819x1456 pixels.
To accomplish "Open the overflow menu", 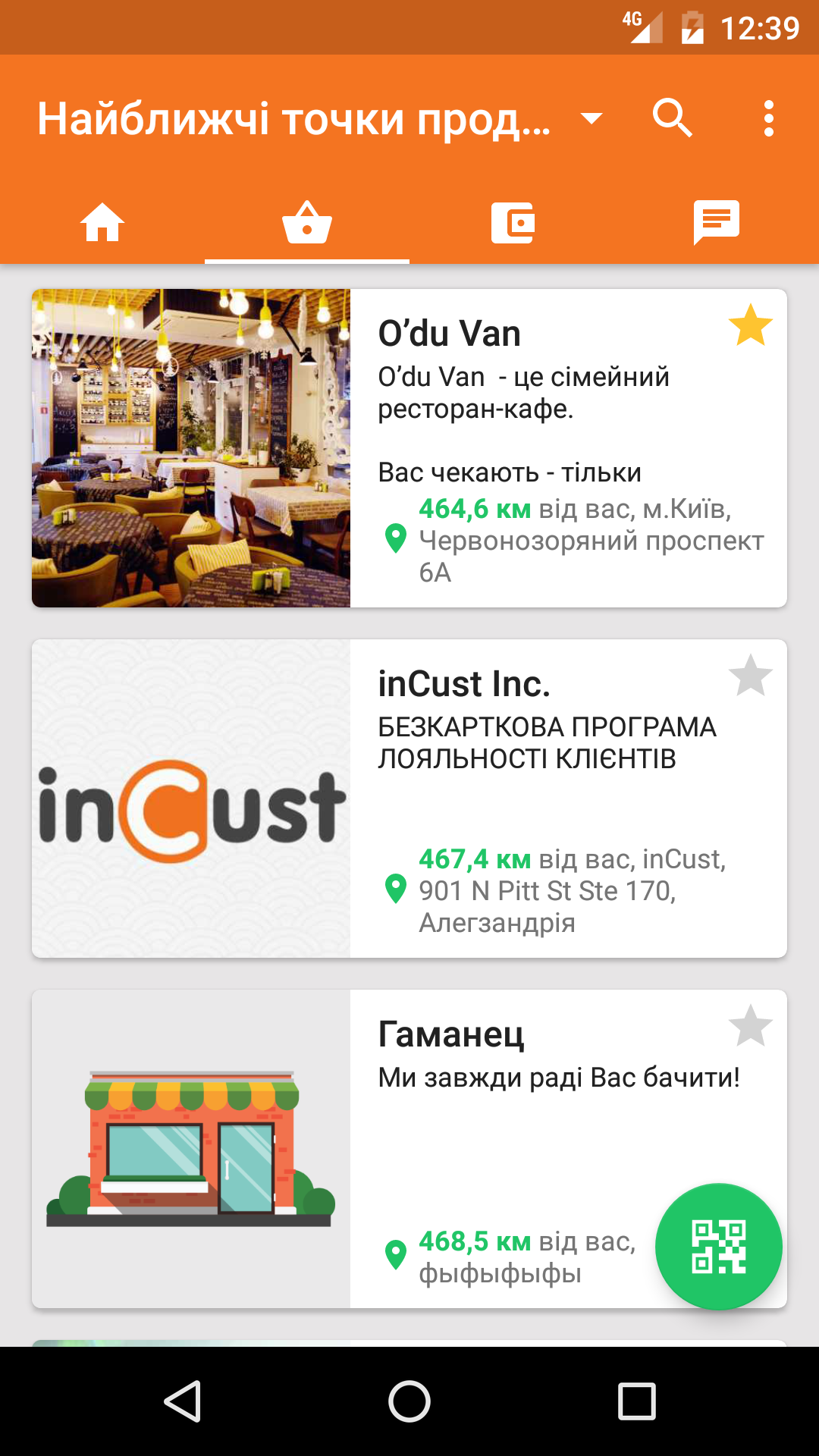I will [x=768, y=118].
